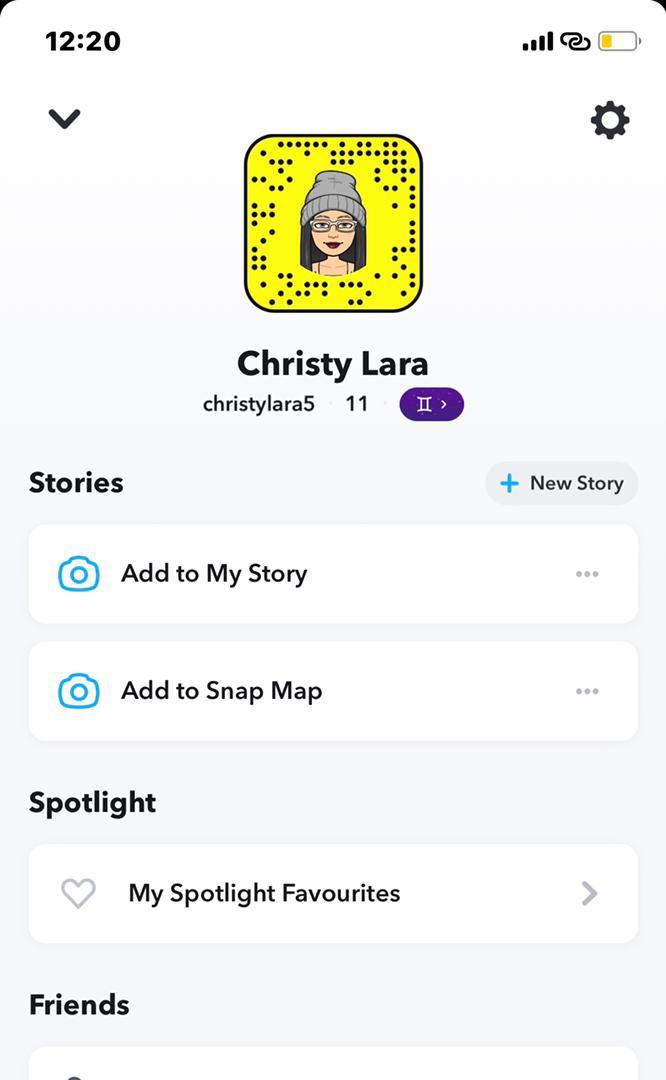Show more options for Snap Map
The width and height of the screenshot is (666, 1080).
tap(587, 691)
